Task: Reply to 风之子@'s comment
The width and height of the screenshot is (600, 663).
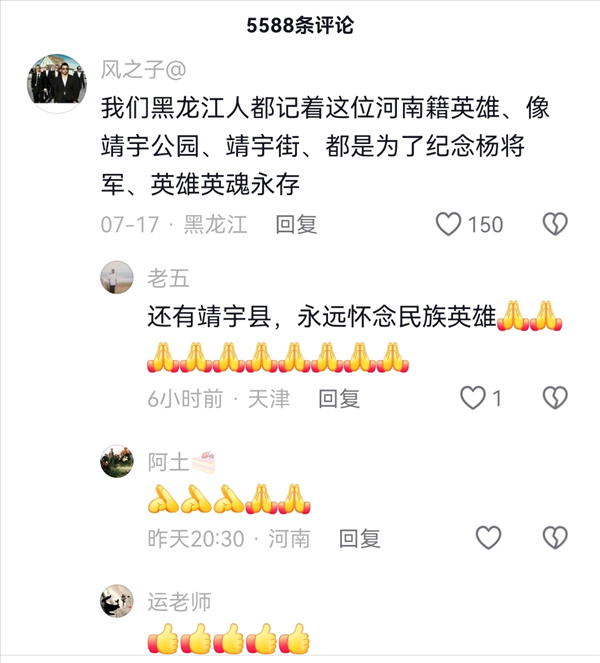Action: 297,224
